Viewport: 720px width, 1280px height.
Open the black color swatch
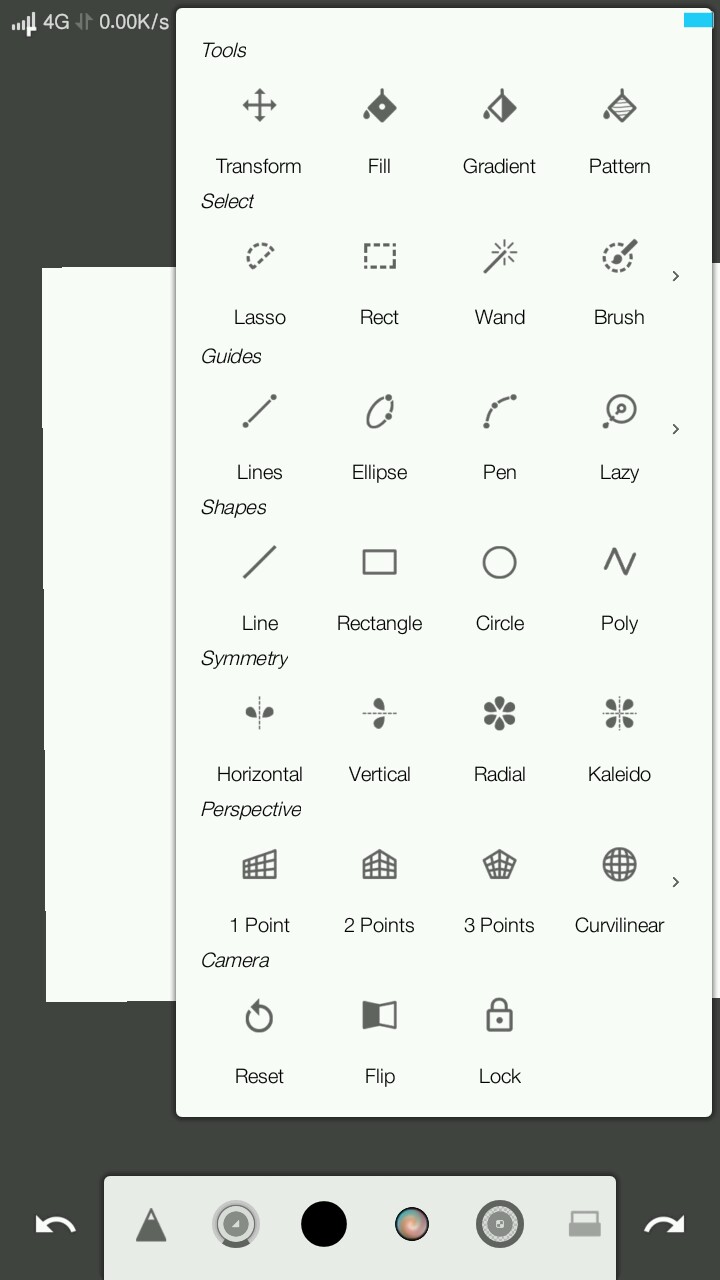tap(324, 1224)
